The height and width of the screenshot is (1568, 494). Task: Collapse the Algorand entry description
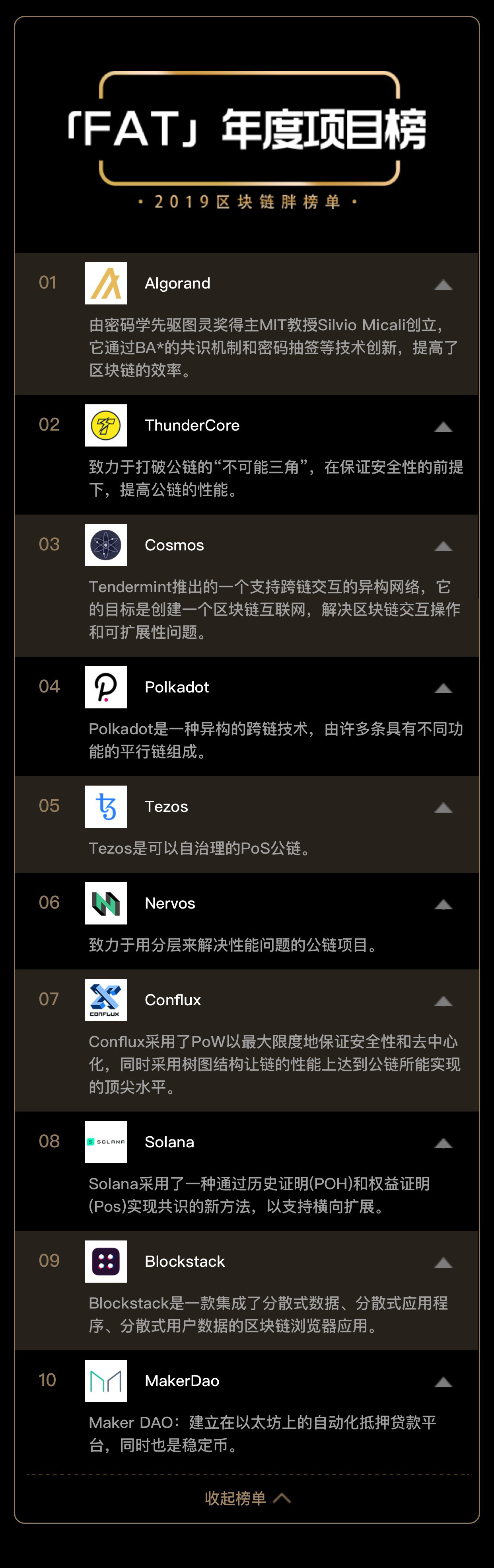pyautogui.click(x=443, y=284)
